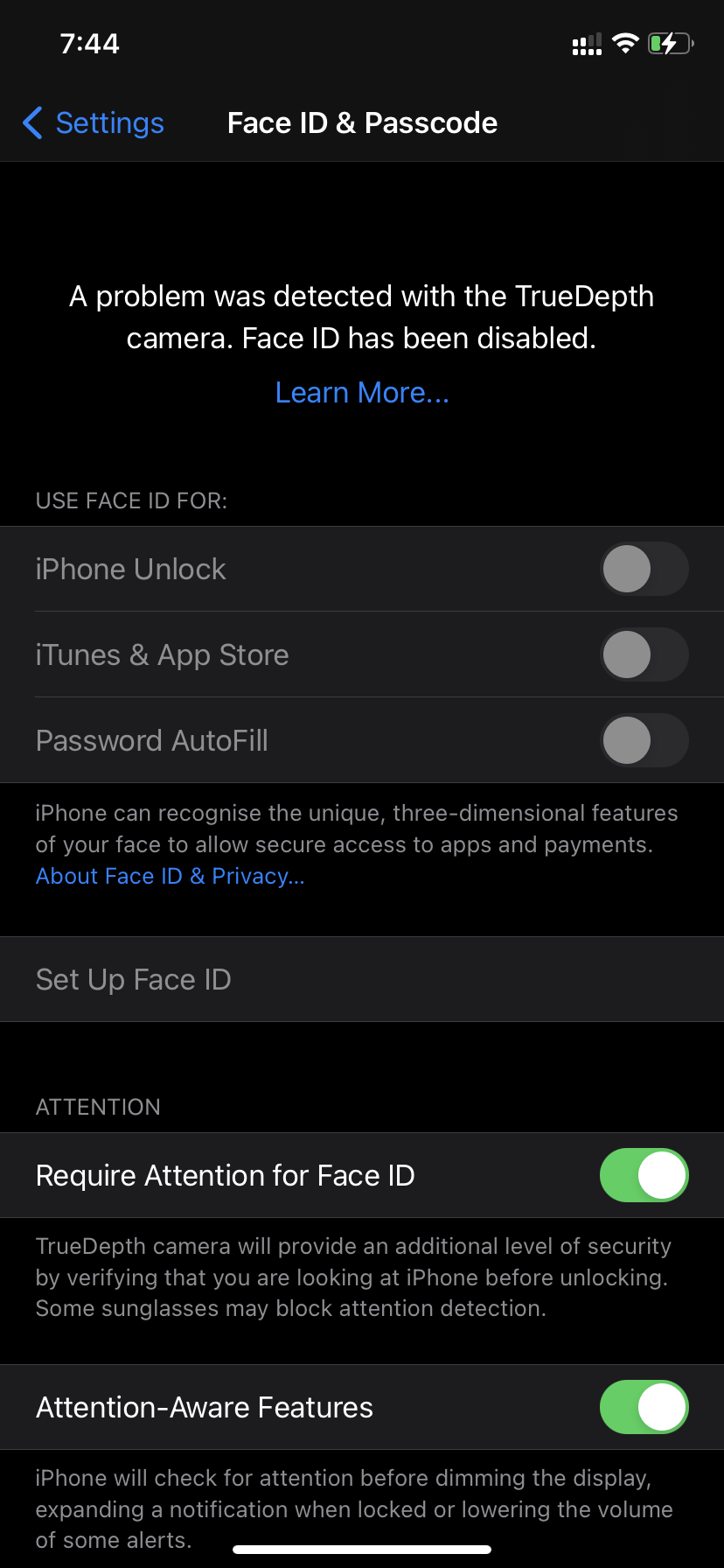Enable the iPhone Unlock toggle
This screenshot has height=1568, width=724.
[x=644, y=569]
